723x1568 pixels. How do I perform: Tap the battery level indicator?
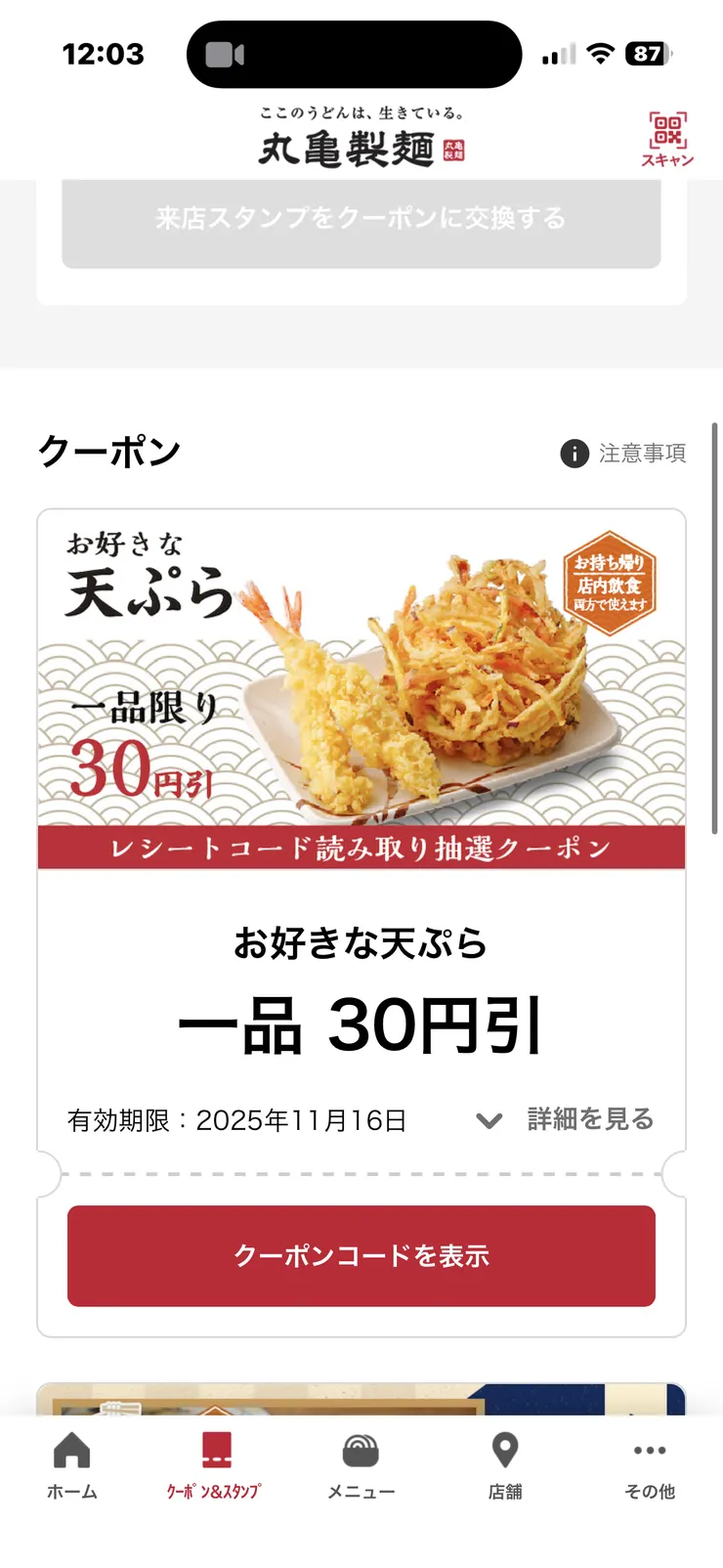[645, 52]
